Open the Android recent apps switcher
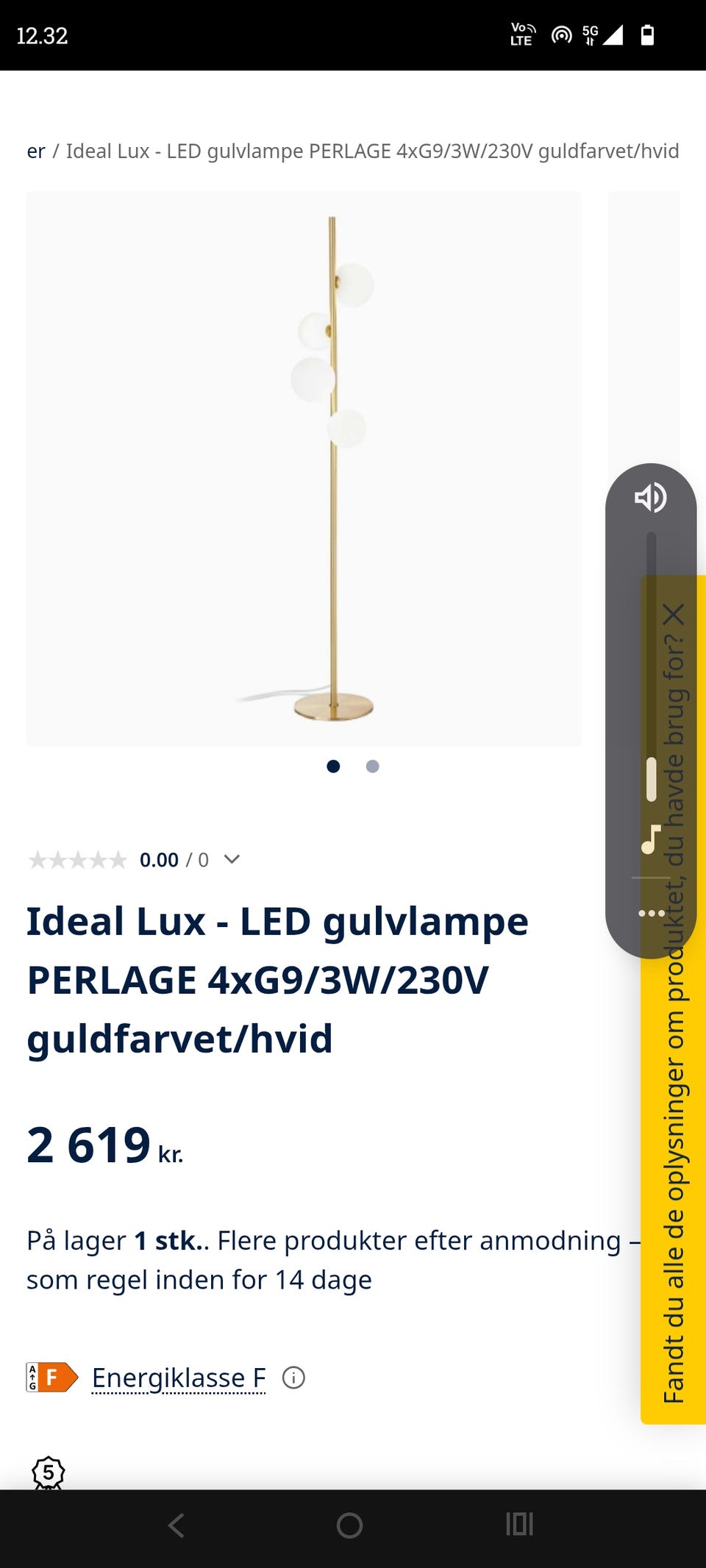 pos(519,1525)
